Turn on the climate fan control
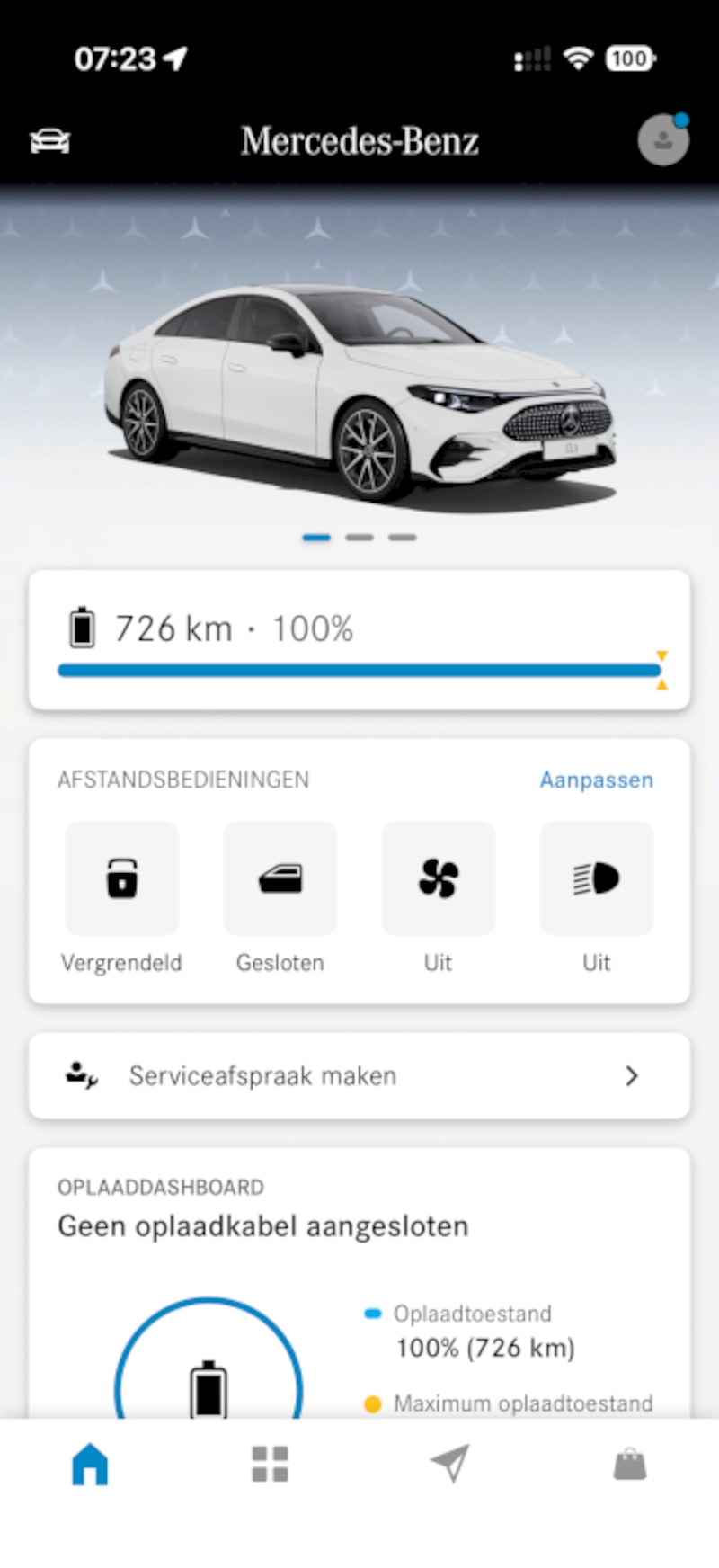This screenshot has width=719, height=1568. [439, 878]
